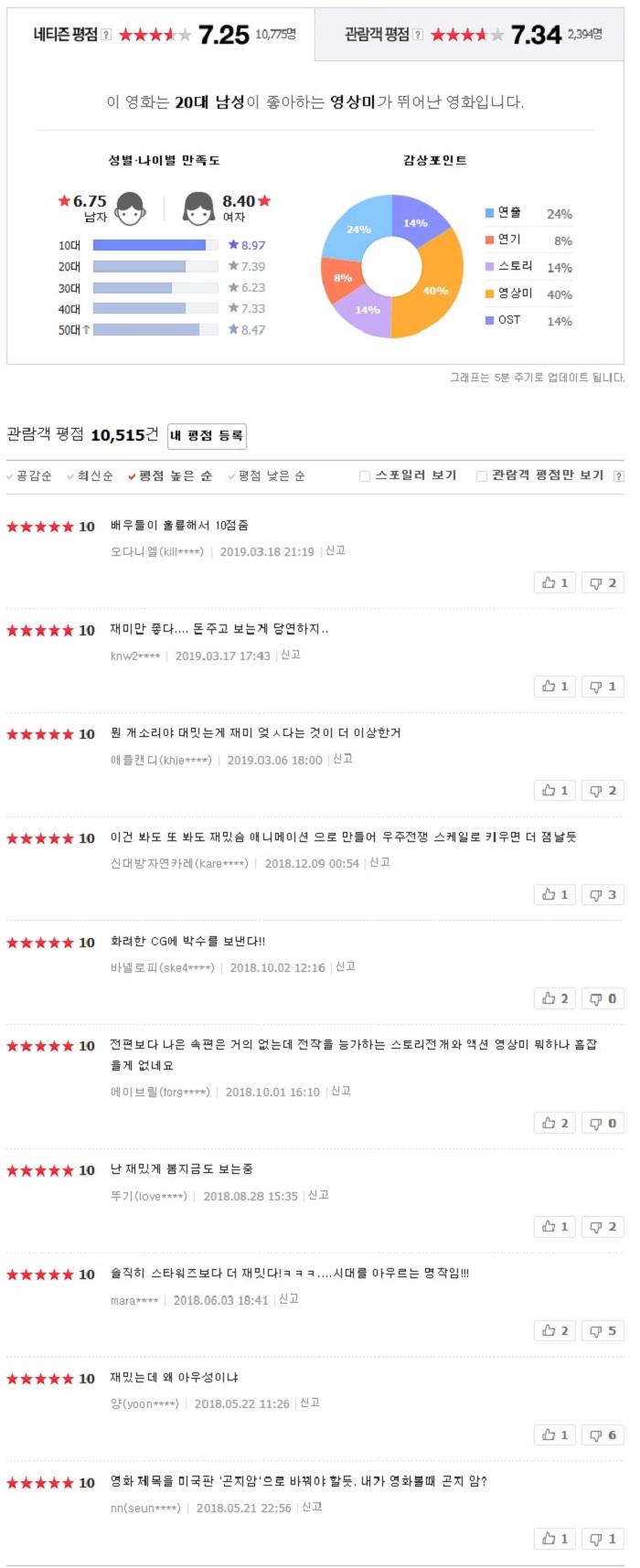Report the review by 오다니엘 with 신고
This screenshot has height=1568, width=640.
click(336, 551)
